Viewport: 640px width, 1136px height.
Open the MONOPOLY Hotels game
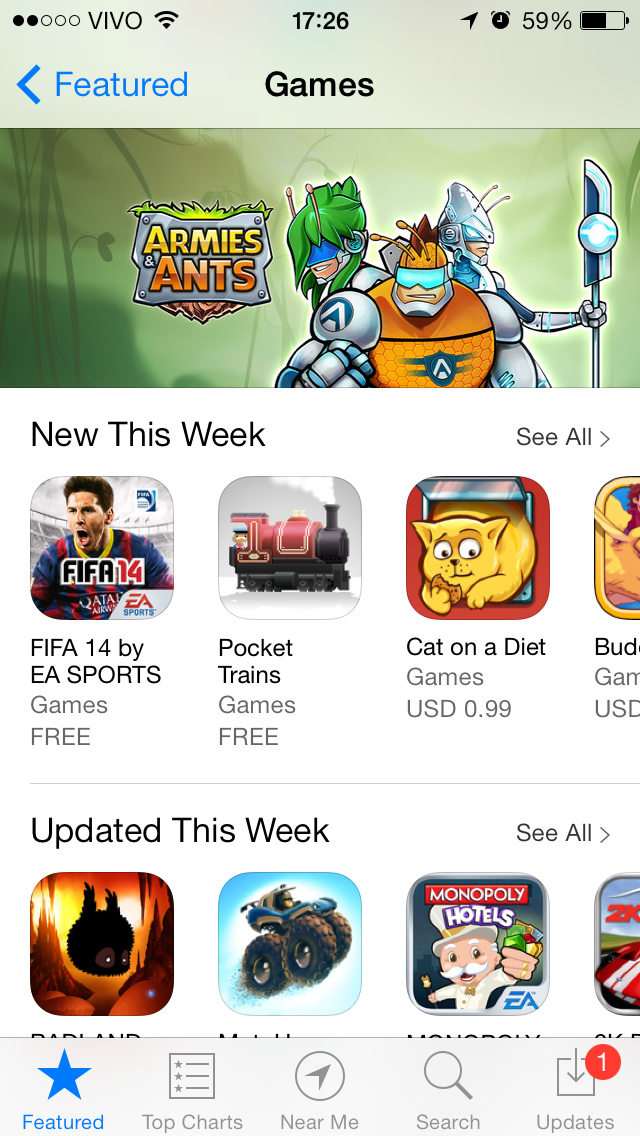click(478, 943)
